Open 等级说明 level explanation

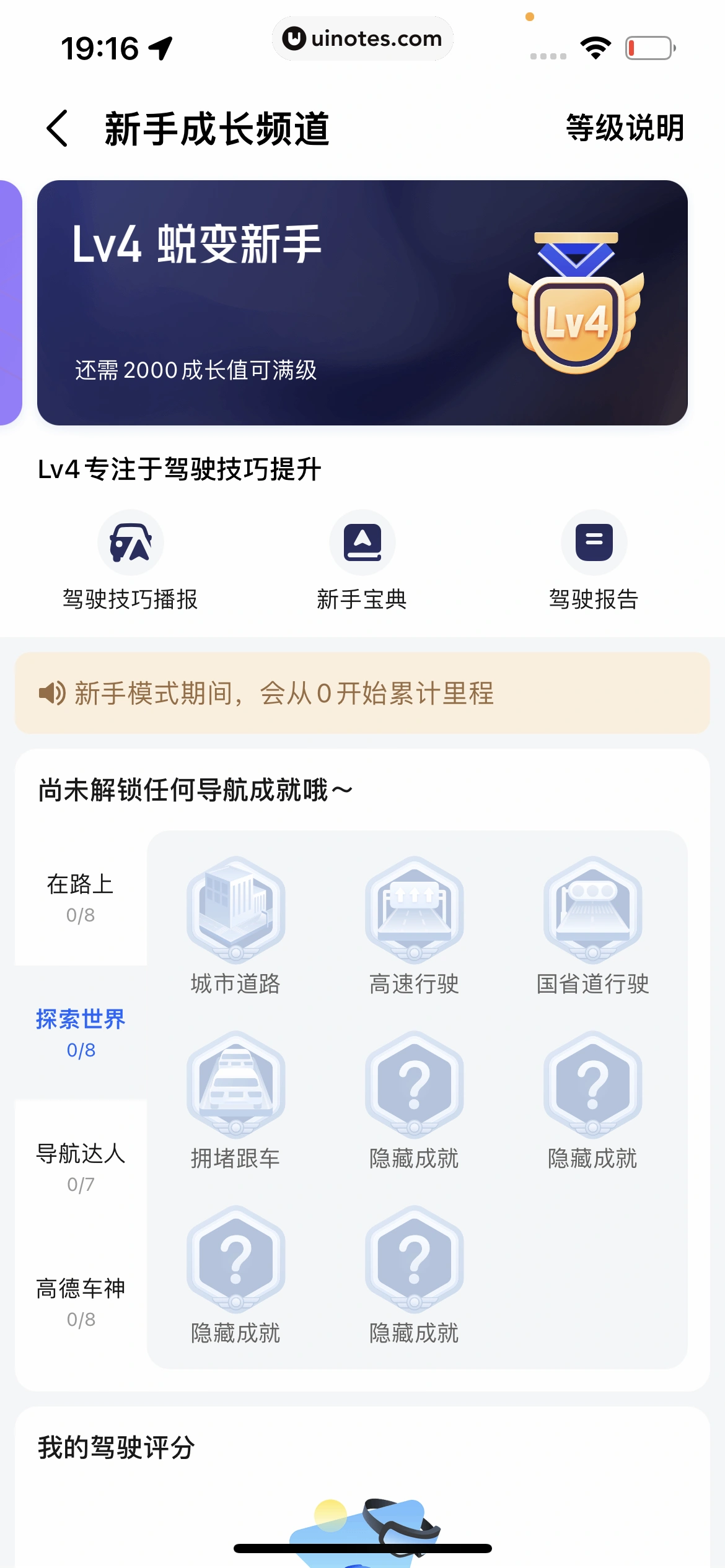coord(625,128)
